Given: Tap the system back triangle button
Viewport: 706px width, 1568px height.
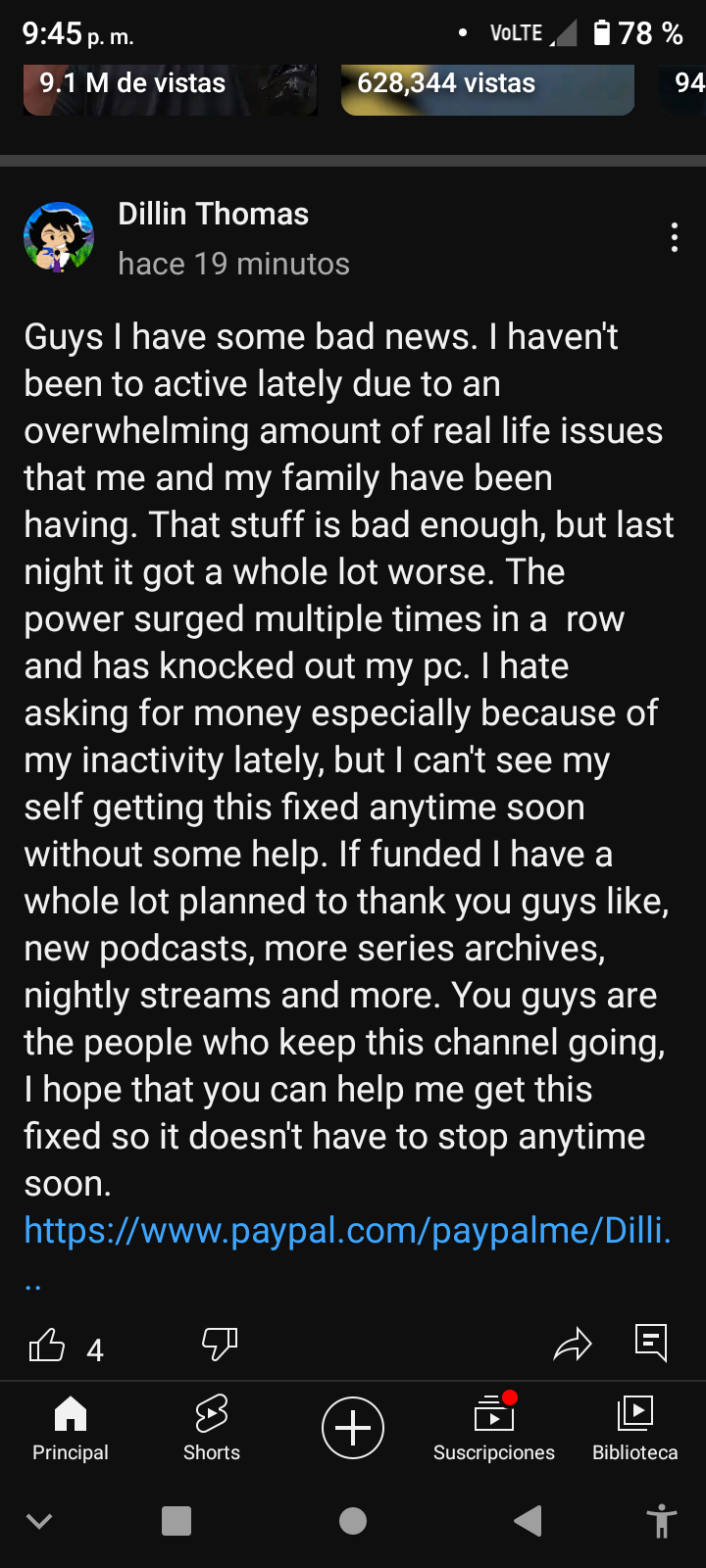Looking at the screenshot, I should 529,1520.
